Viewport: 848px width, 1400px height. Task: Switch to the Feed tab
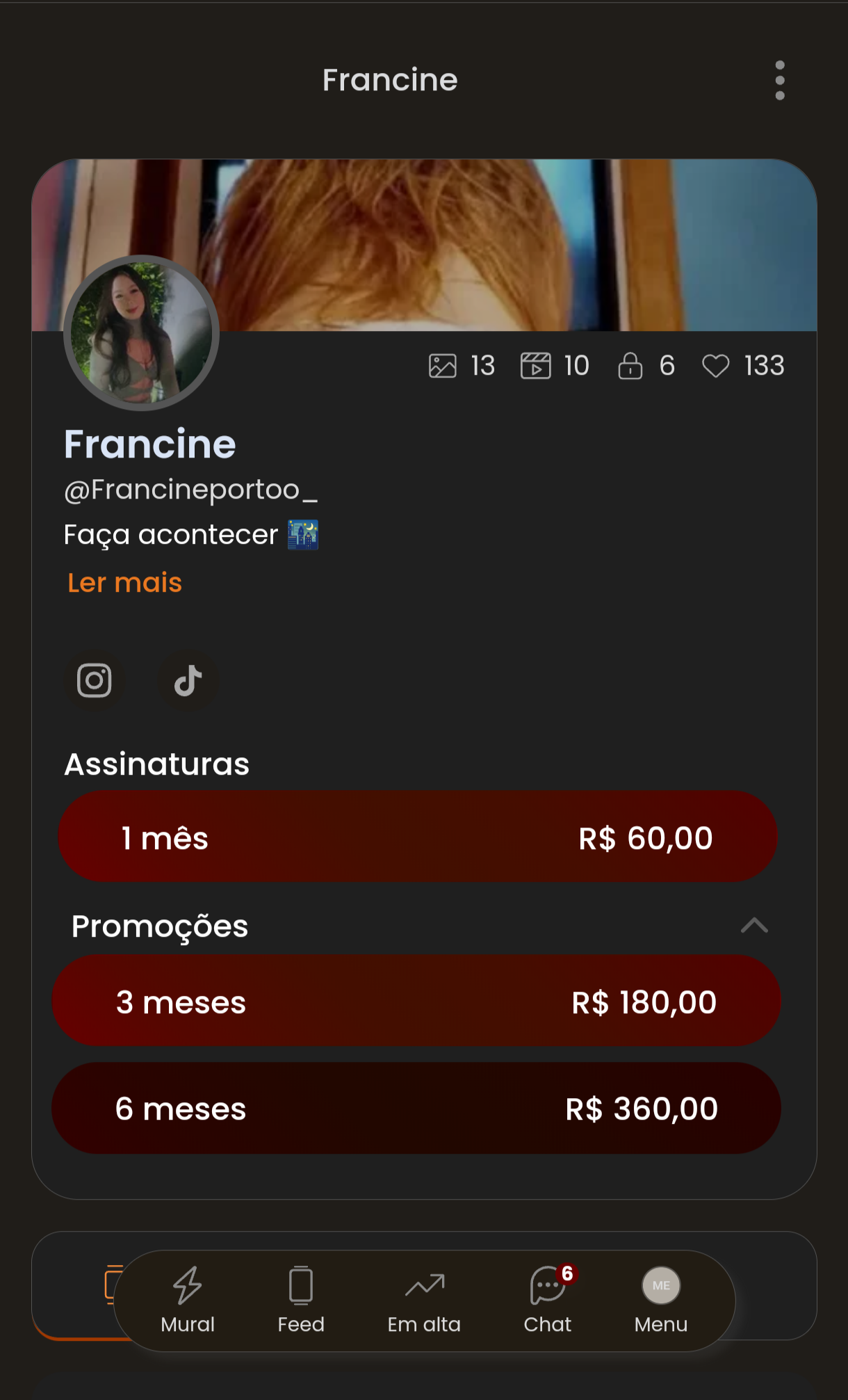point(301,1299)
